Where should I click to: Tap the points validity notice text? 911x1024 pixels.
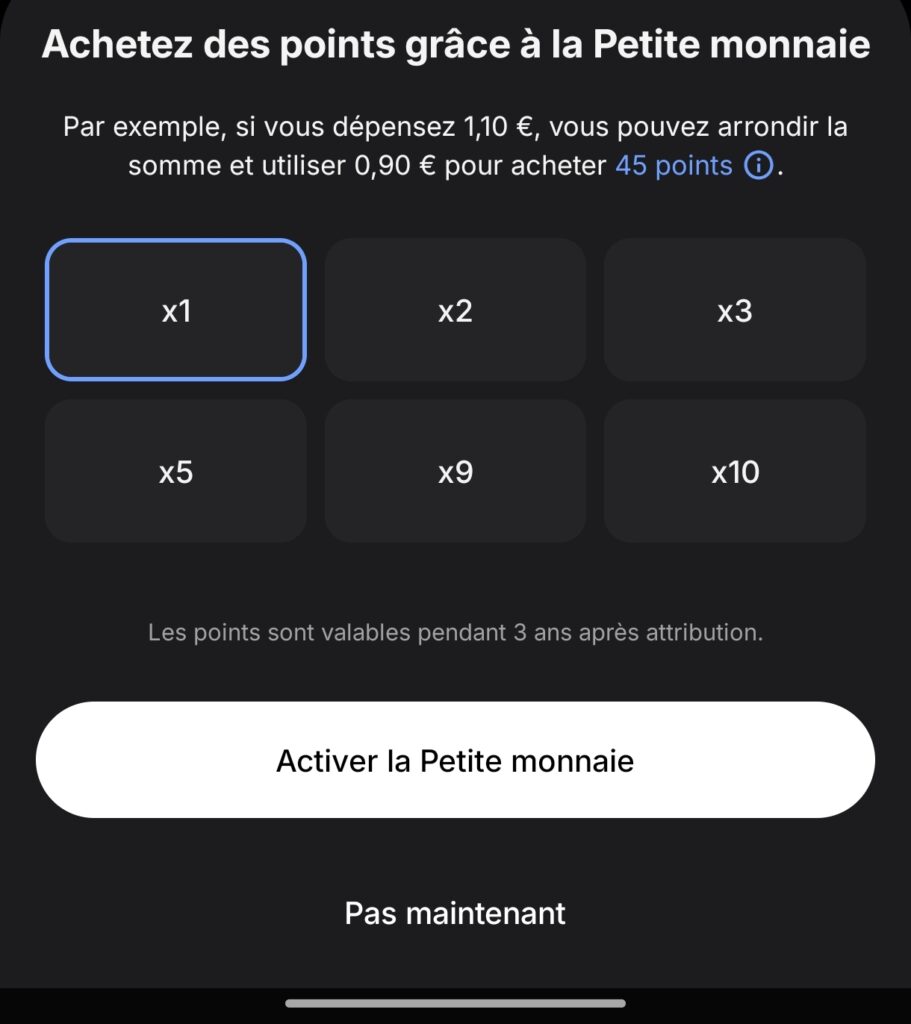point(455,632)
